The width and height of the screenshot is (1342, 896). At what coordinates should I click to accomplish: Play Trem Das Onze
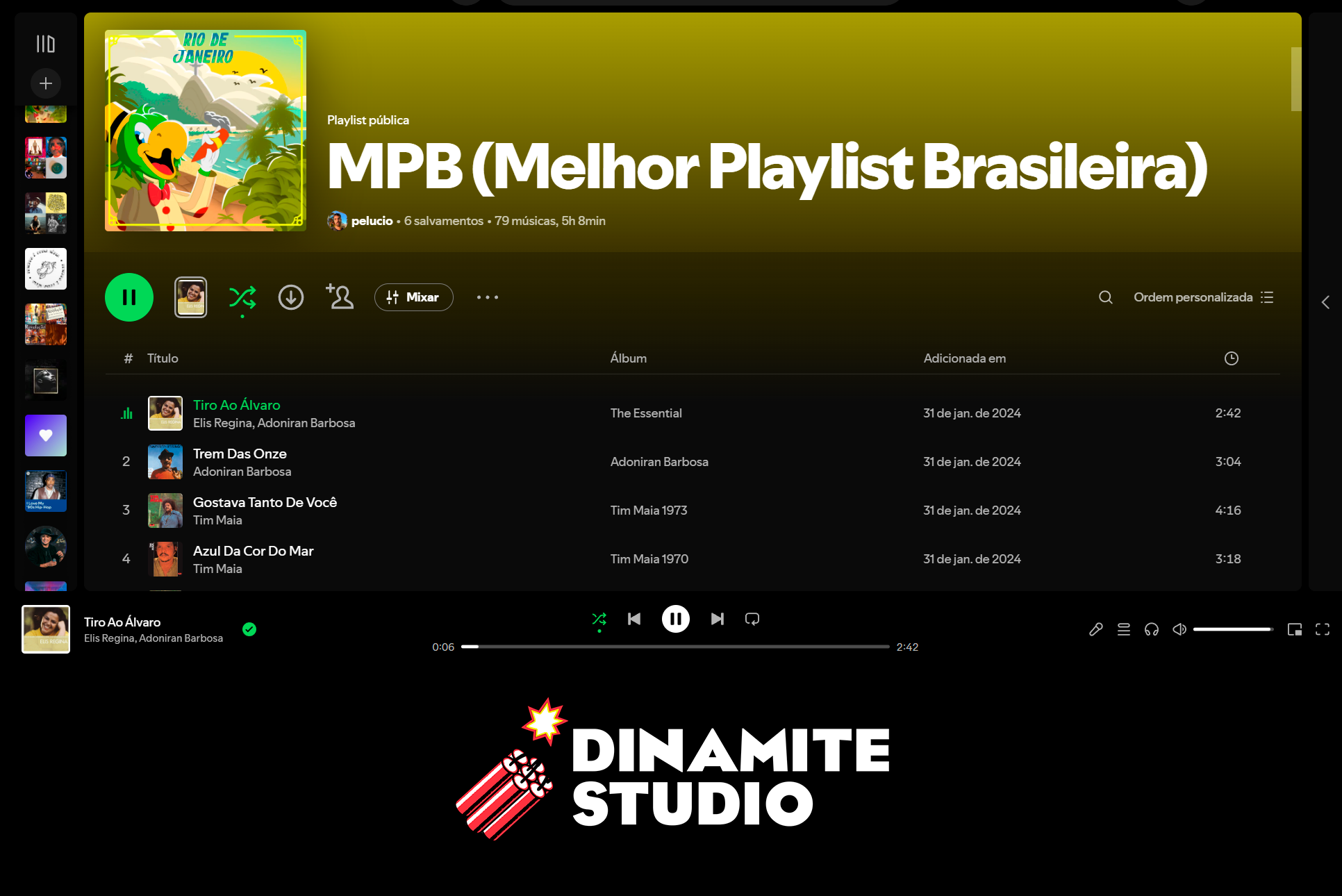(240, 454)
